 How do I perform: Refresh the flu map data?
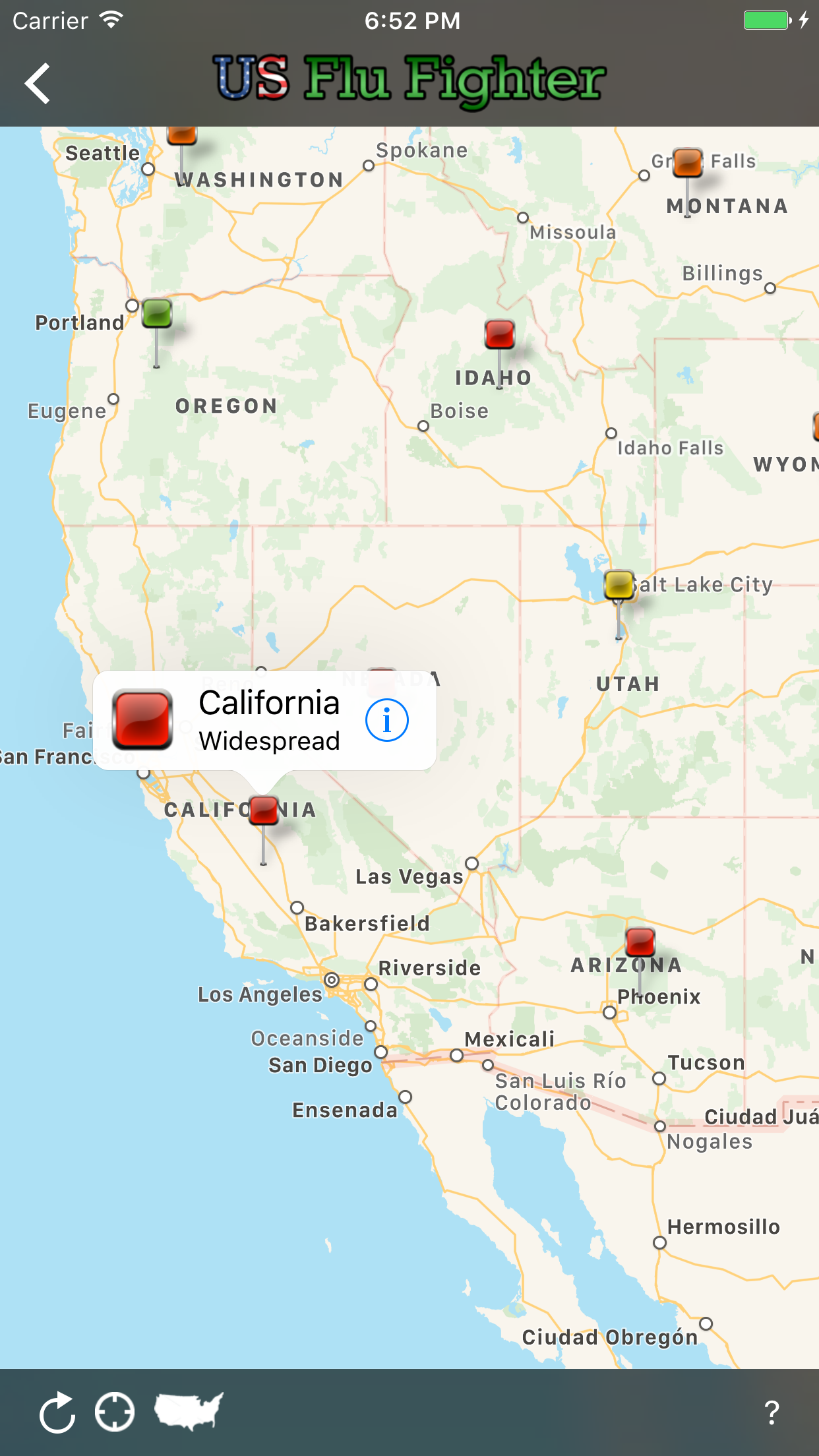click(57, 1412)
